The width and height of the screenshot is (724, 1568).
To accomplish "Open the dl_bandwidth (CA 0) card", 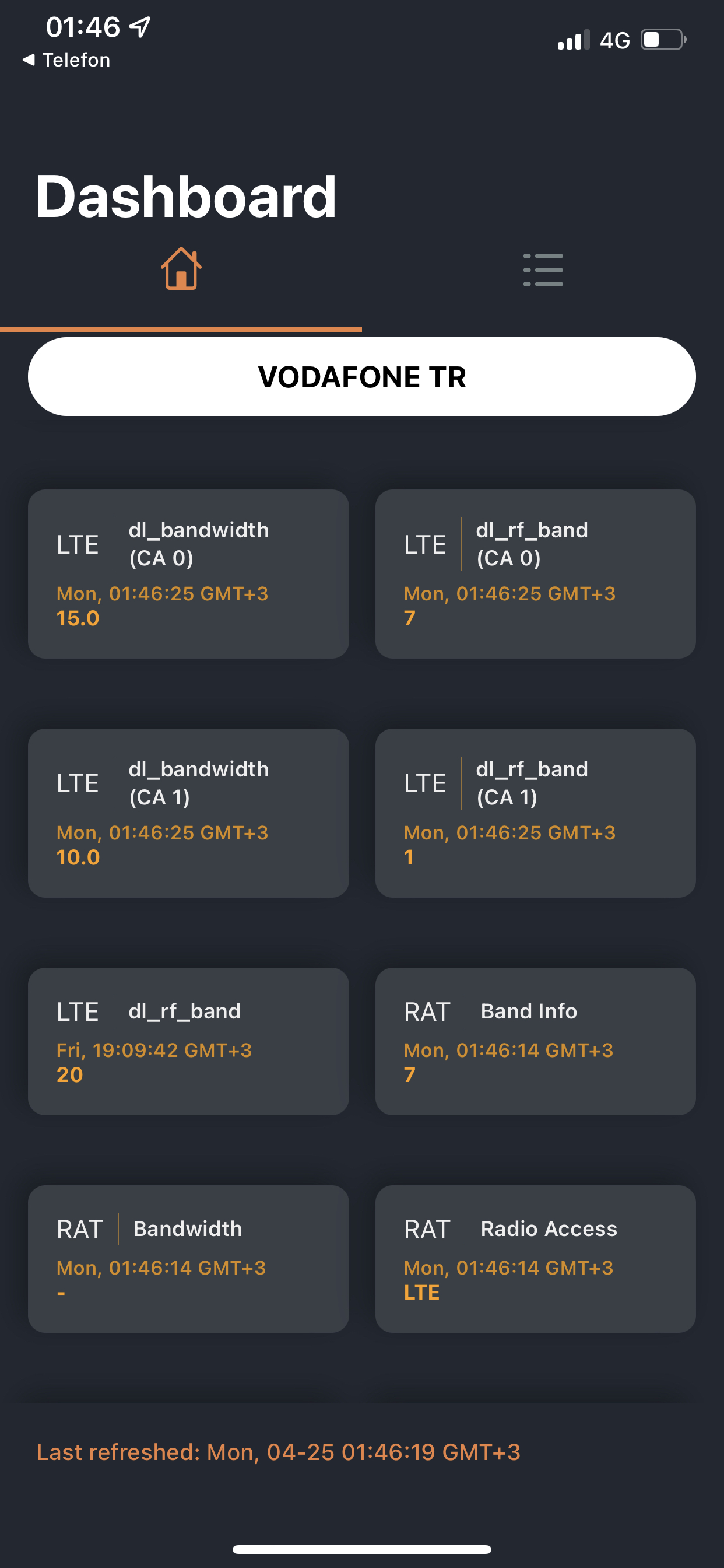I will (189, 574).
